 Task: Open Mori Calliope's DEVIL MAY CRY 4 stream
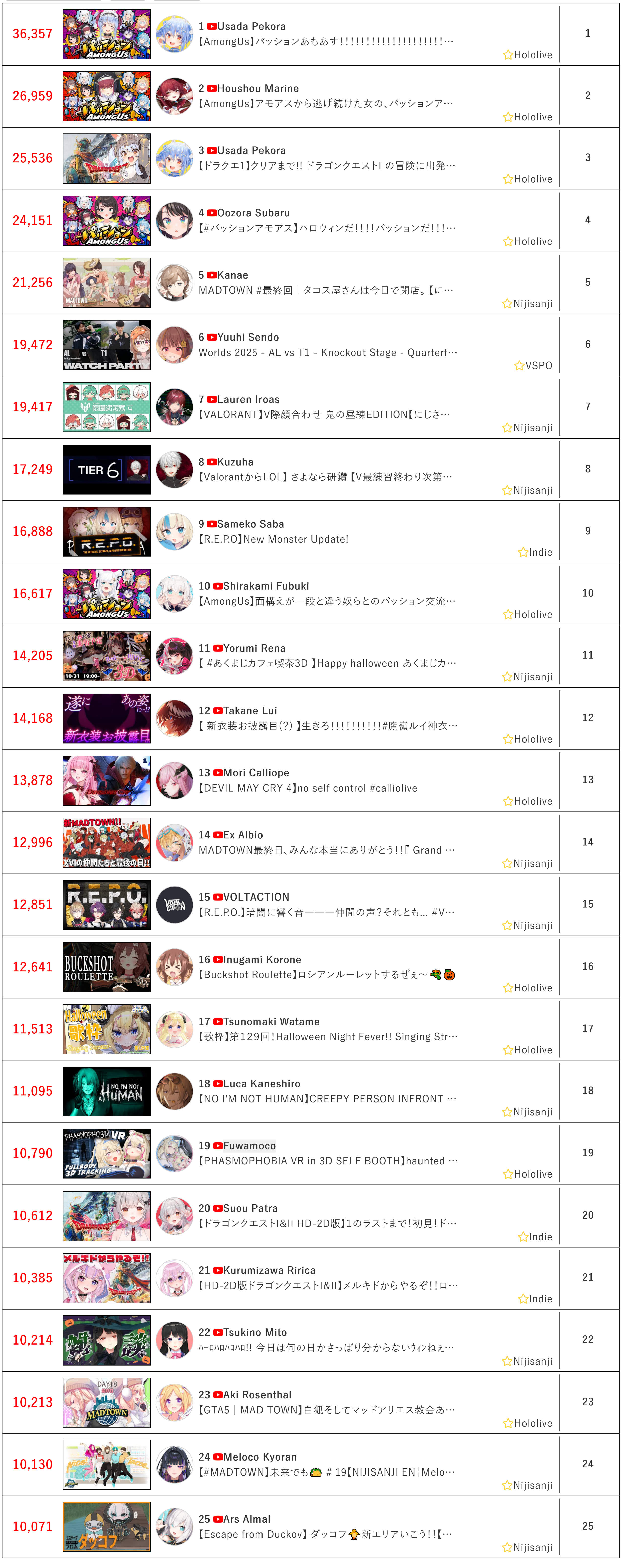tap(308, 788)
